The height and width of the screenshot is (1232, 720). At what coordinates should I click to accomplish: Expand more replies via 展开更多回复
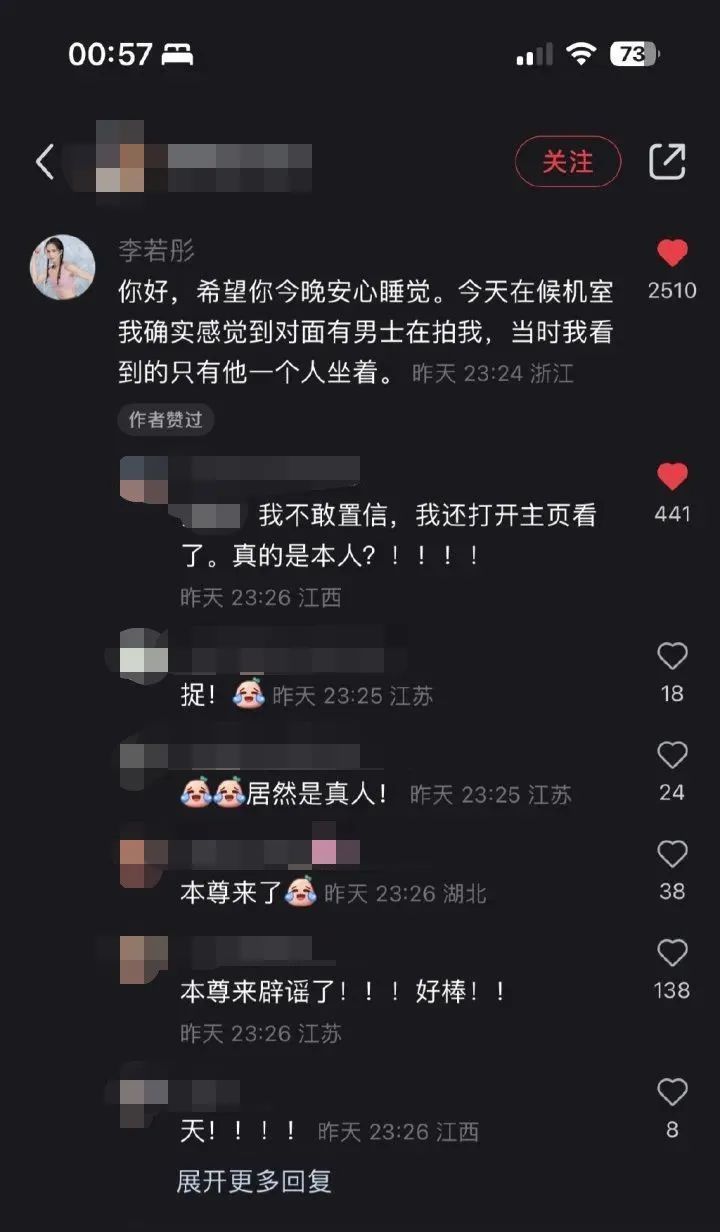click(x=254, y=1181)
